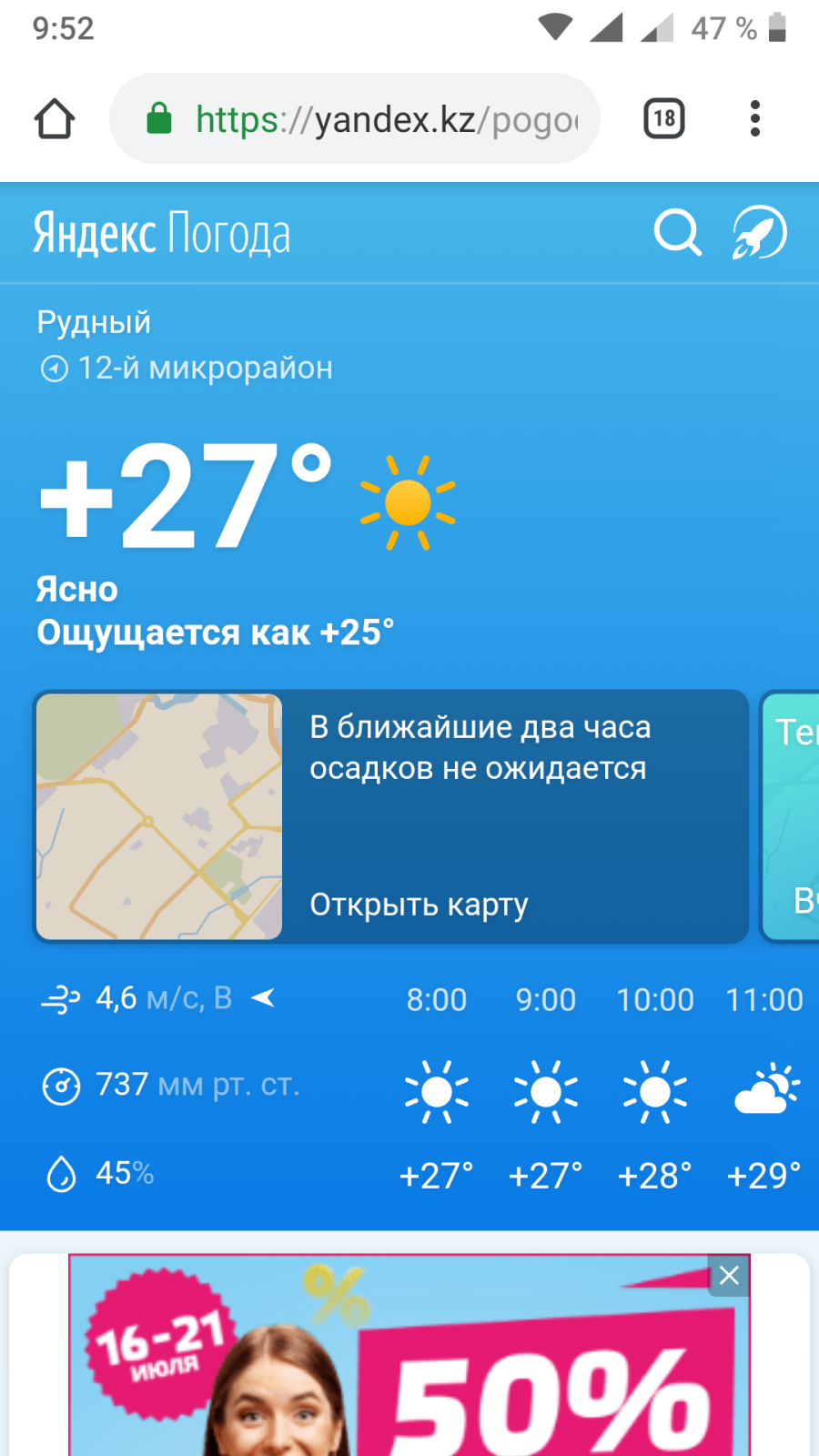Tap the rocket icon in the header
Viewport: 819px width, 1456px height.
(x=760, y=233)
